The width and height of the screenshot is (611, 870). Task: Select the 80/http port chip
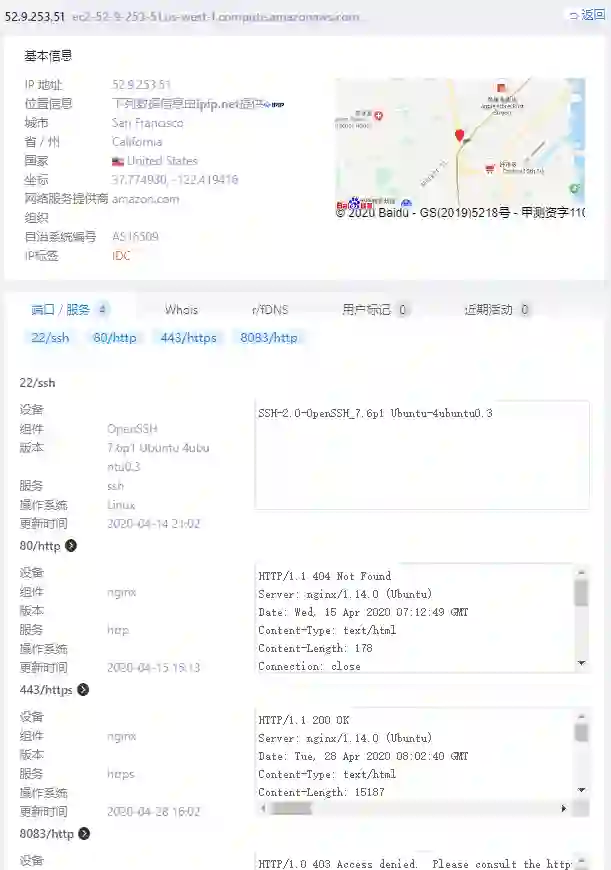114,338
